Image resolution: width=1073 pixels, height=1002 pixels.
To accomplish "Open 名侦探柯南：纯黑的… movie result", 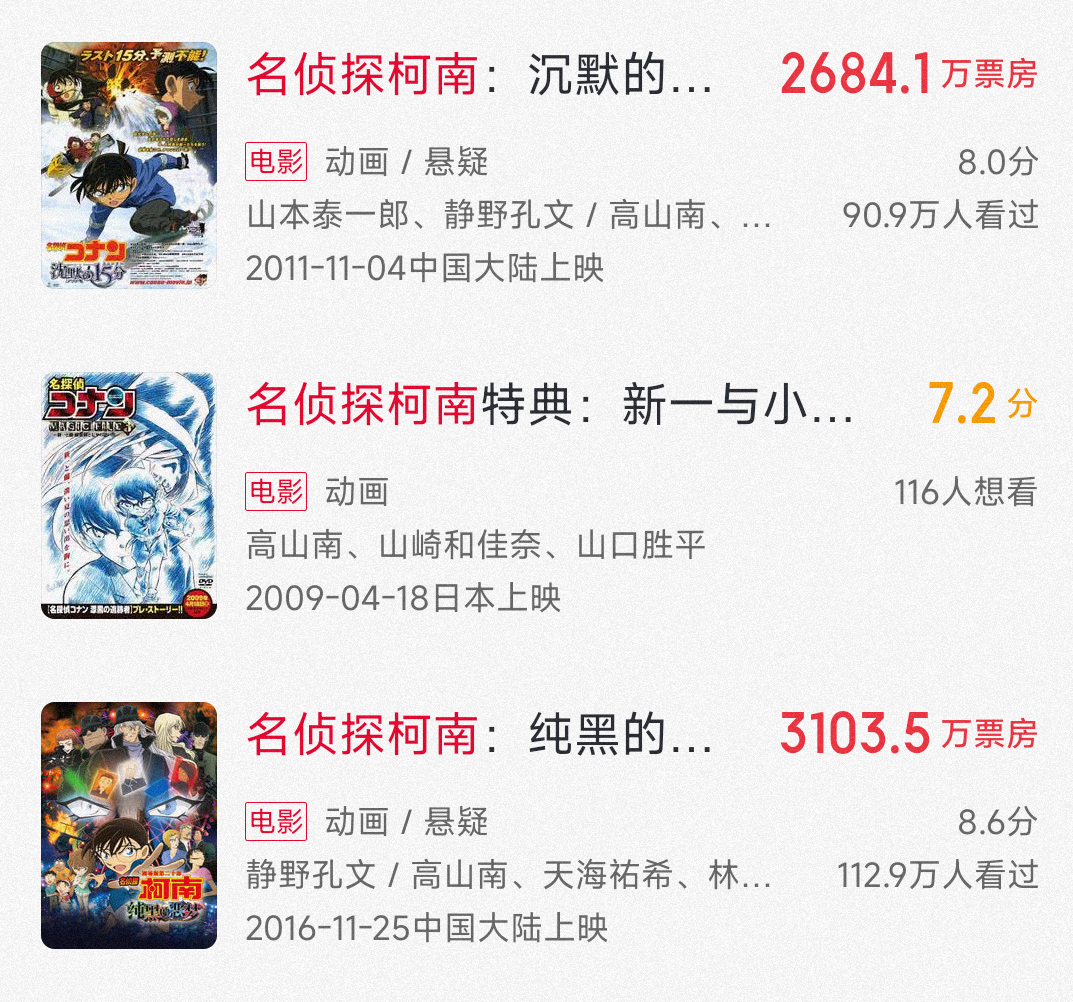I will 480,736.
